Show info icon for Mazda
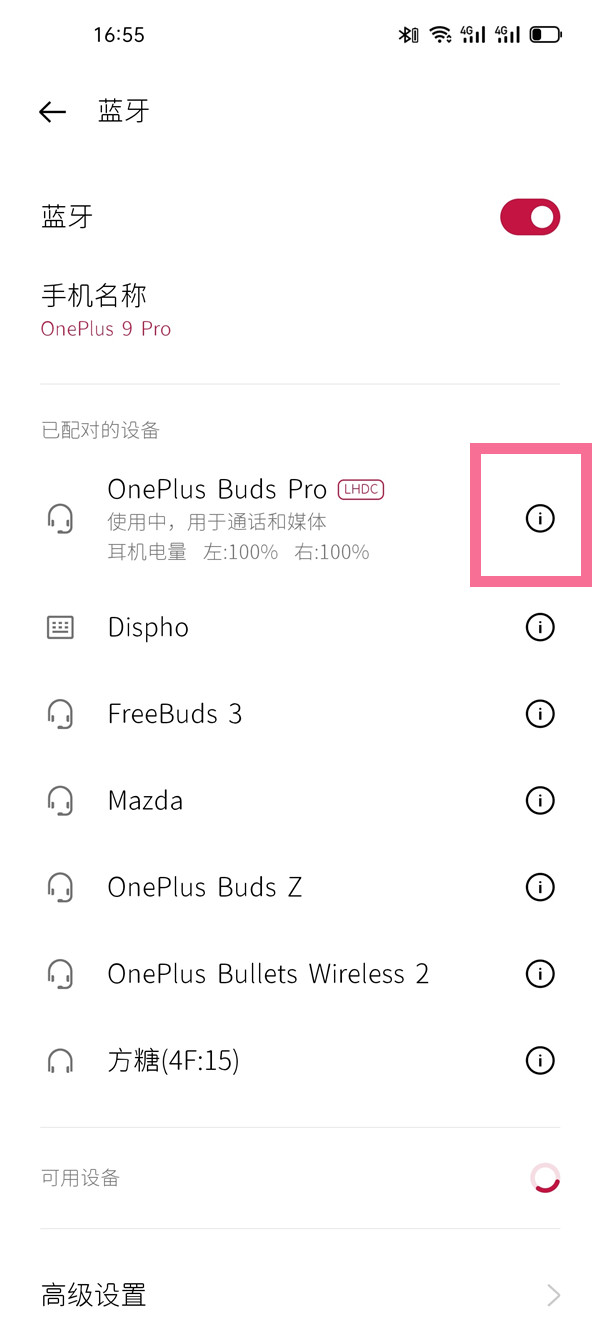The width and height of the screenshot is (600, 1340). tap(540, 801)
